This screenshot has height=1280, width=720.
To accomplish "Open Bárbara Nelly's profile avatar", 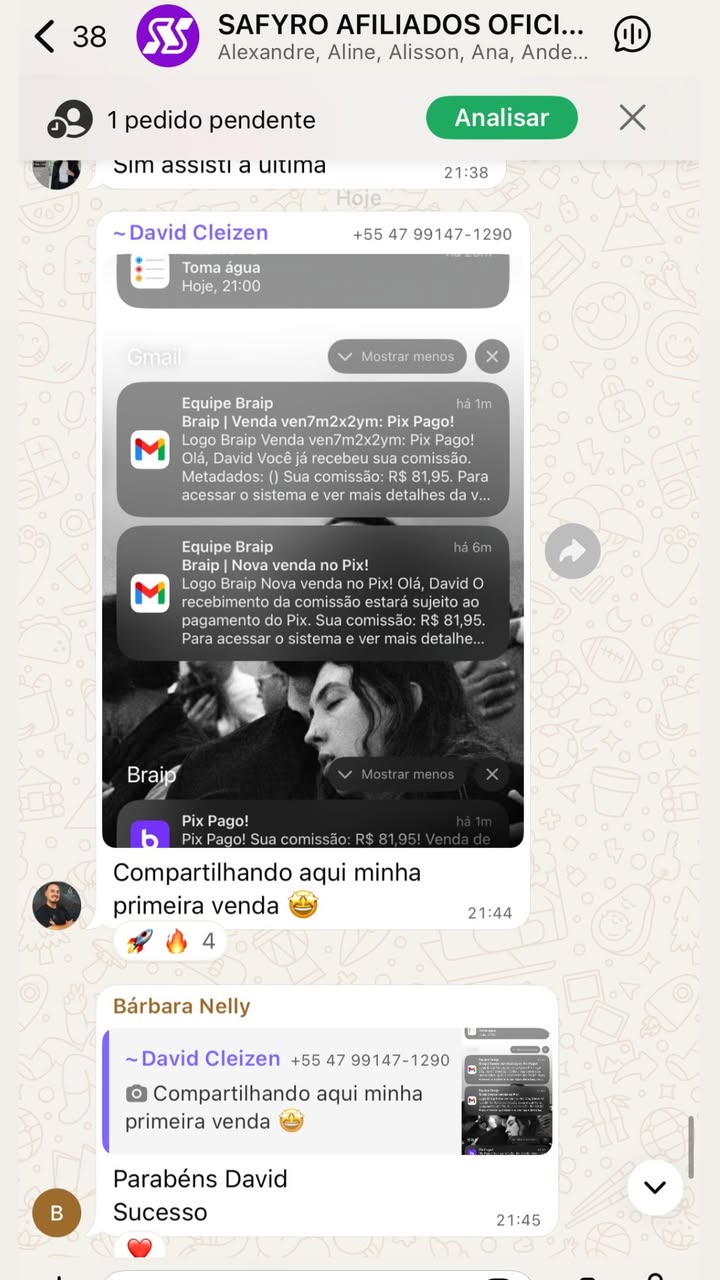I will point(56,1213).
